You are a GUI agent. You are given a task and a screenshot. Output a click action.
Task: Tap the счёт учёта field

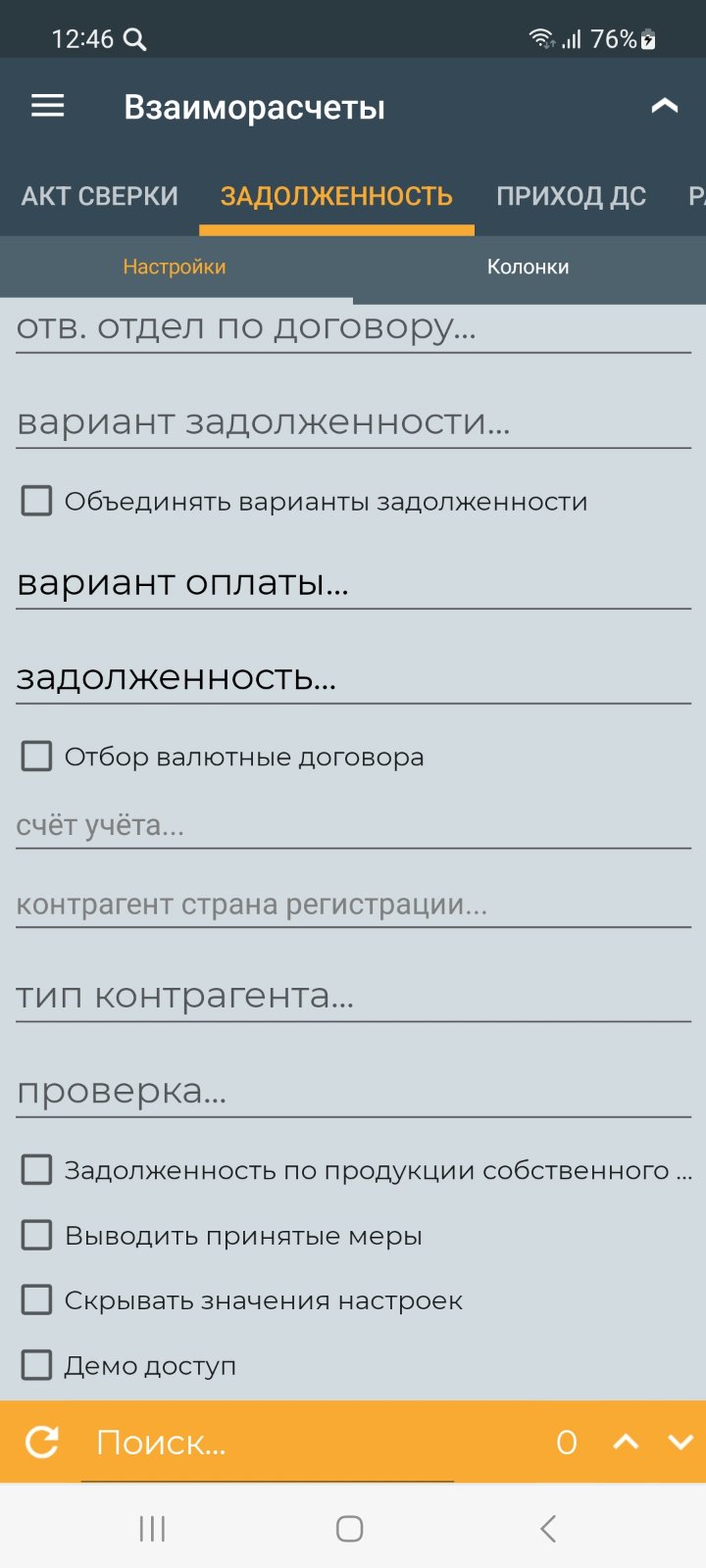353,826
